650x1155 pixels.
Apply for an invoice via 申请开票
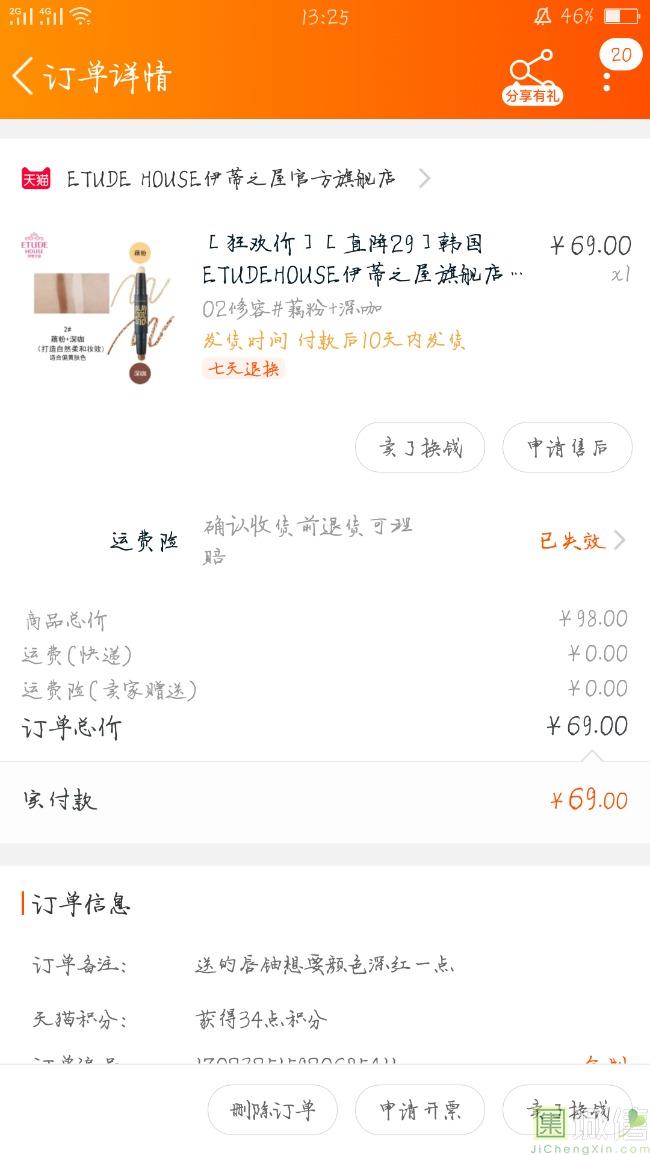tap(420, 1110)
